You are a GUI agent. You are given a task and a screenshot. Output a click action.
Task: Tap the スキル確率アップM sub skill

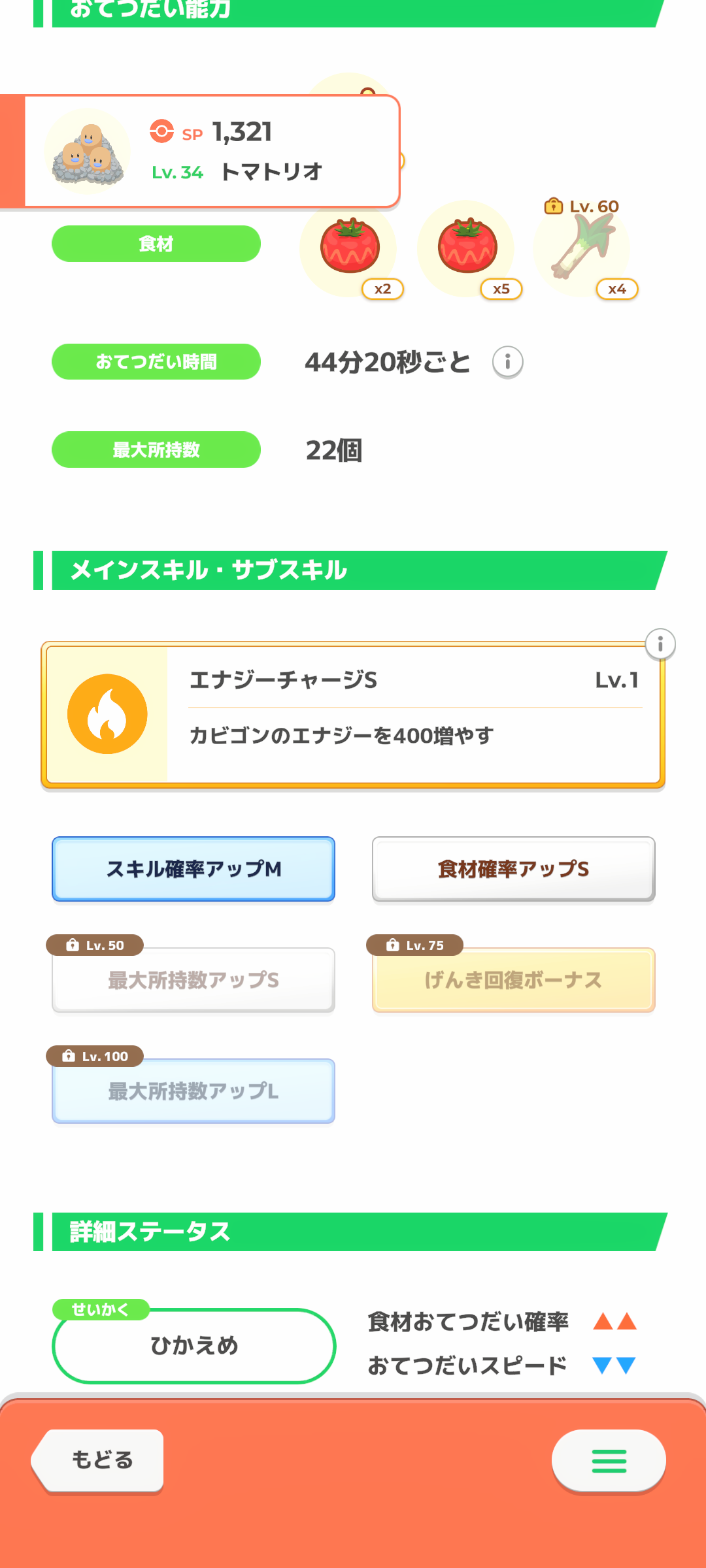(x=193, y=869)
